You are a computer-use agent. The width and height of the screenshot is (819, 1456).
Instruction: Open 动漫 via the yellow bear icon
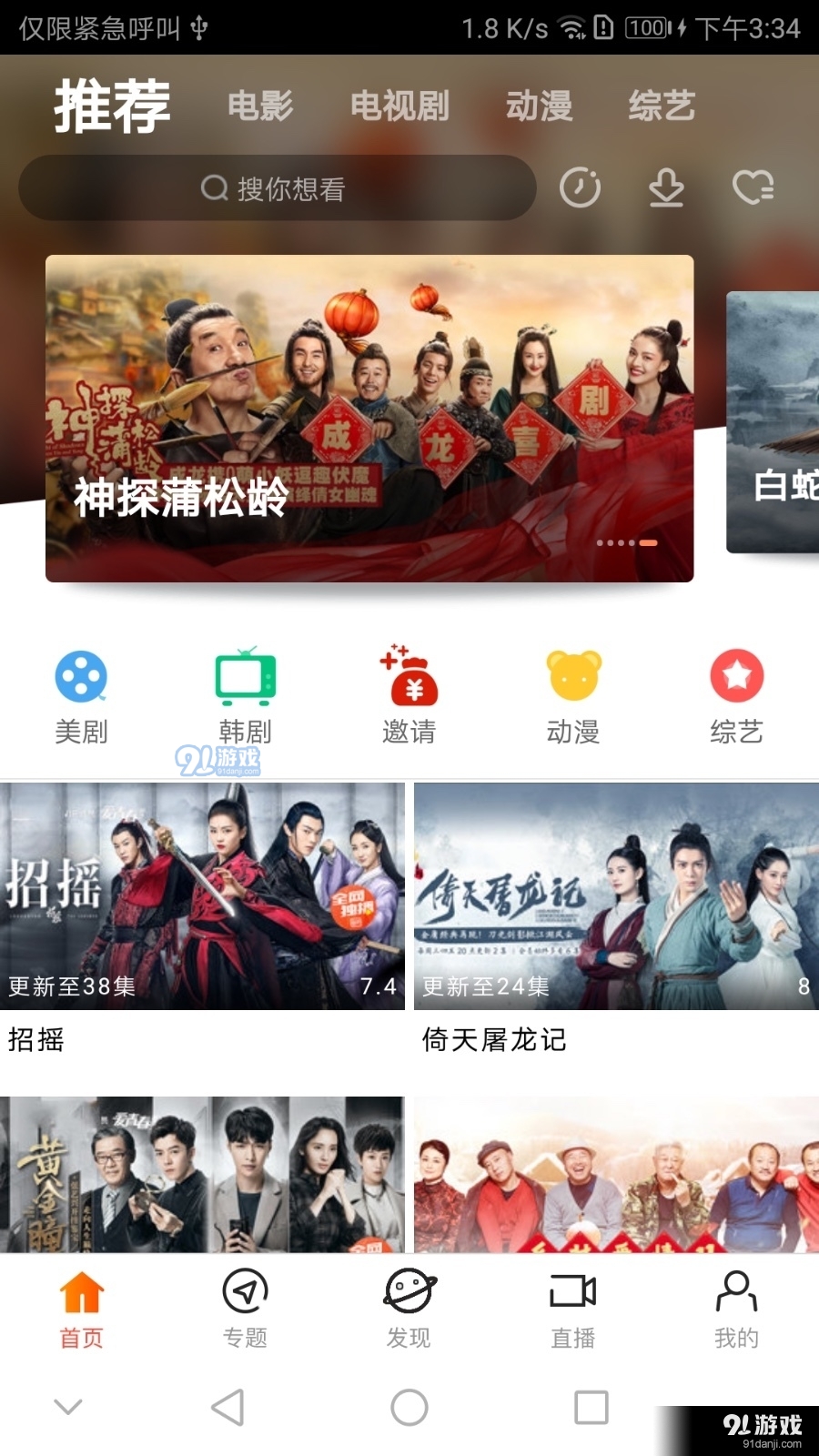coord(573,678)
